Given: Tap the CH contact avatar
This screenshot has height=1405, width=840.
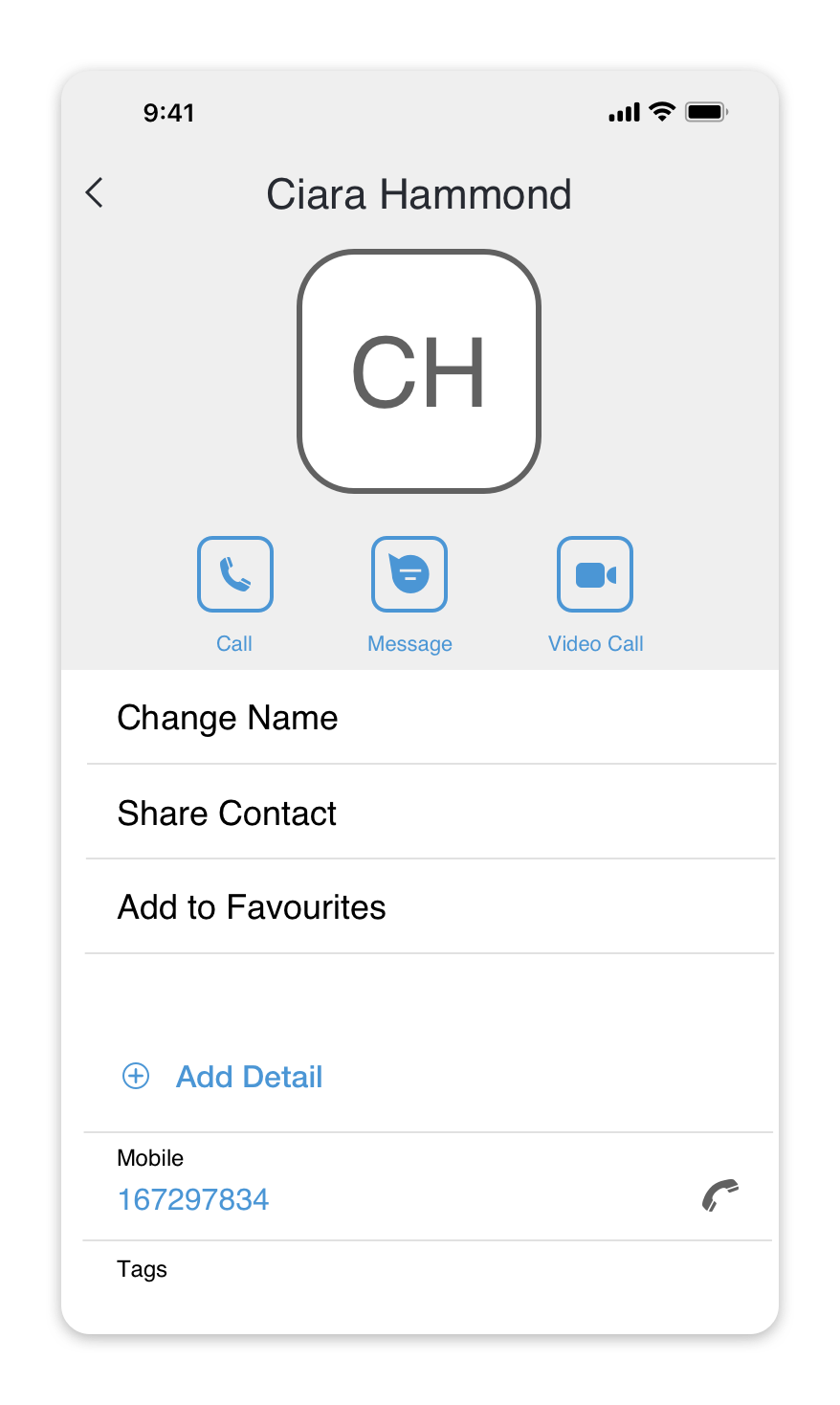Looking at the screenshot, I should click(419, 371).
